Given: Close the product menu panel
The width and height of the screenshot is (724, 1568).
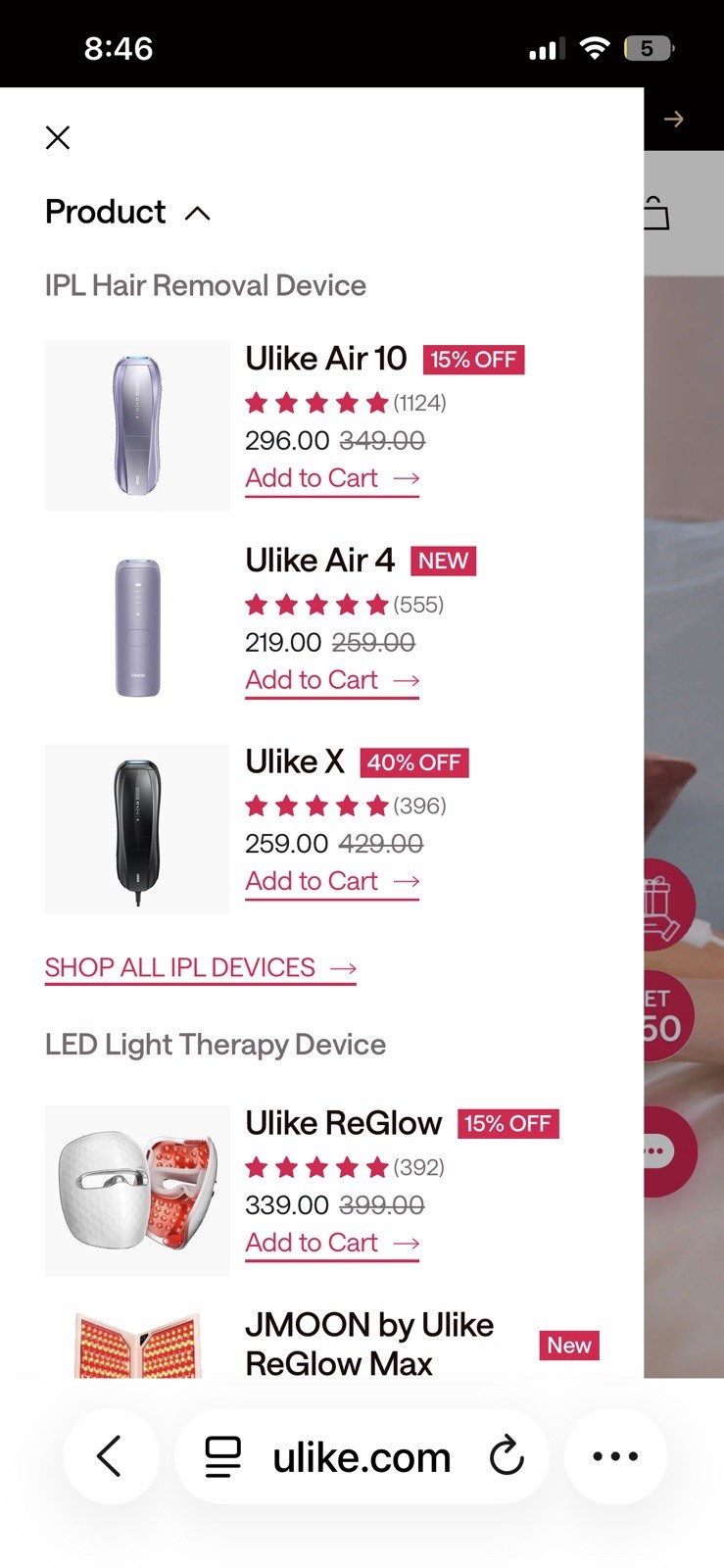Looking at the screenshot, I should pos(58,137).
